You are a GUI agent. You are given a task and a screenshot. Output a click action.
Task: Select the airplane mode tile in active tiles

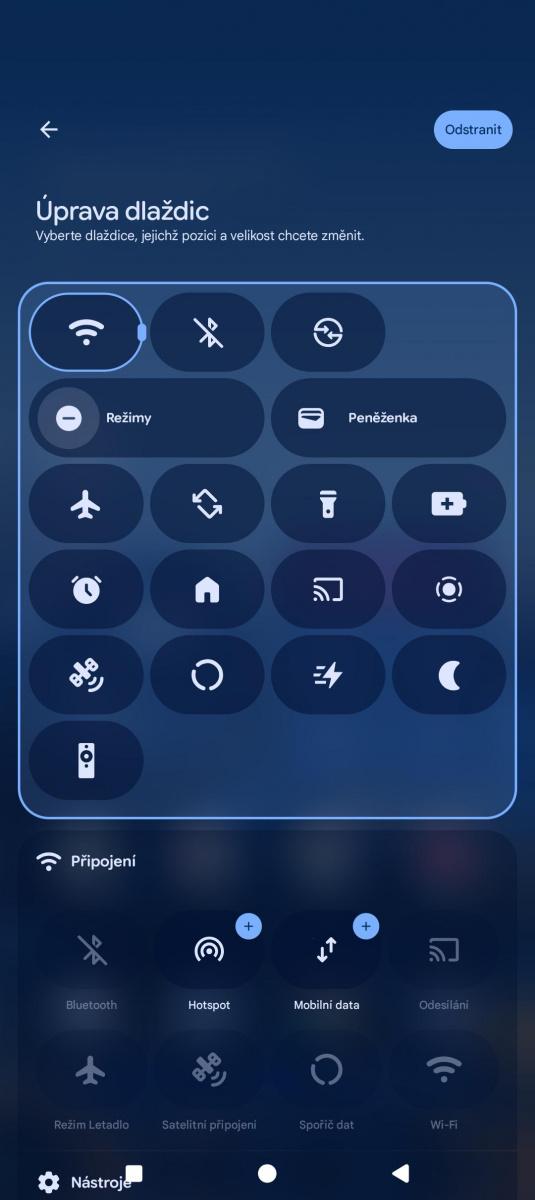coord(86,504)
